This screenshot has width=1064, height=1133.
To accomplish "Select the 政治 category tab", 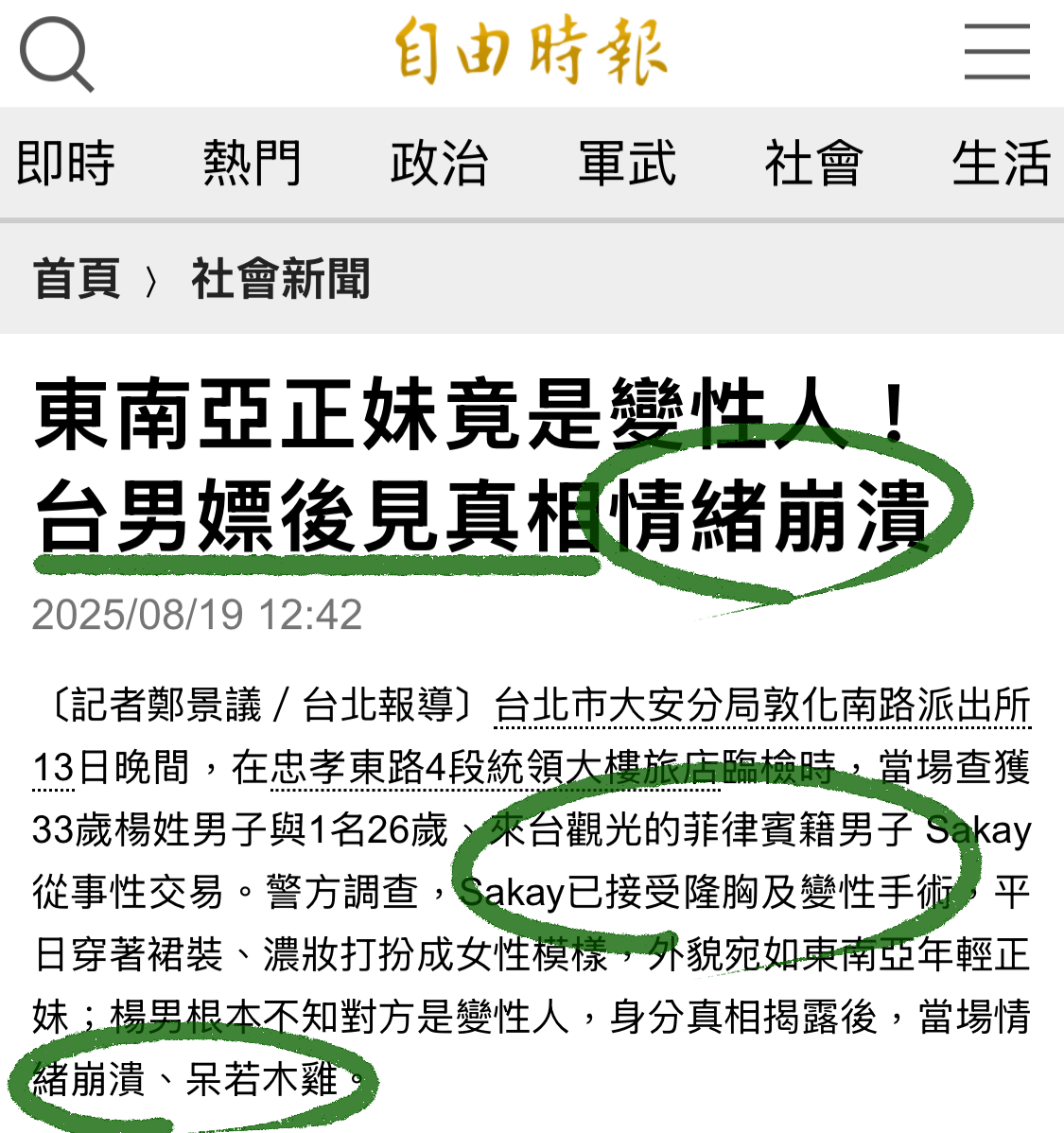I will [439, 163].
